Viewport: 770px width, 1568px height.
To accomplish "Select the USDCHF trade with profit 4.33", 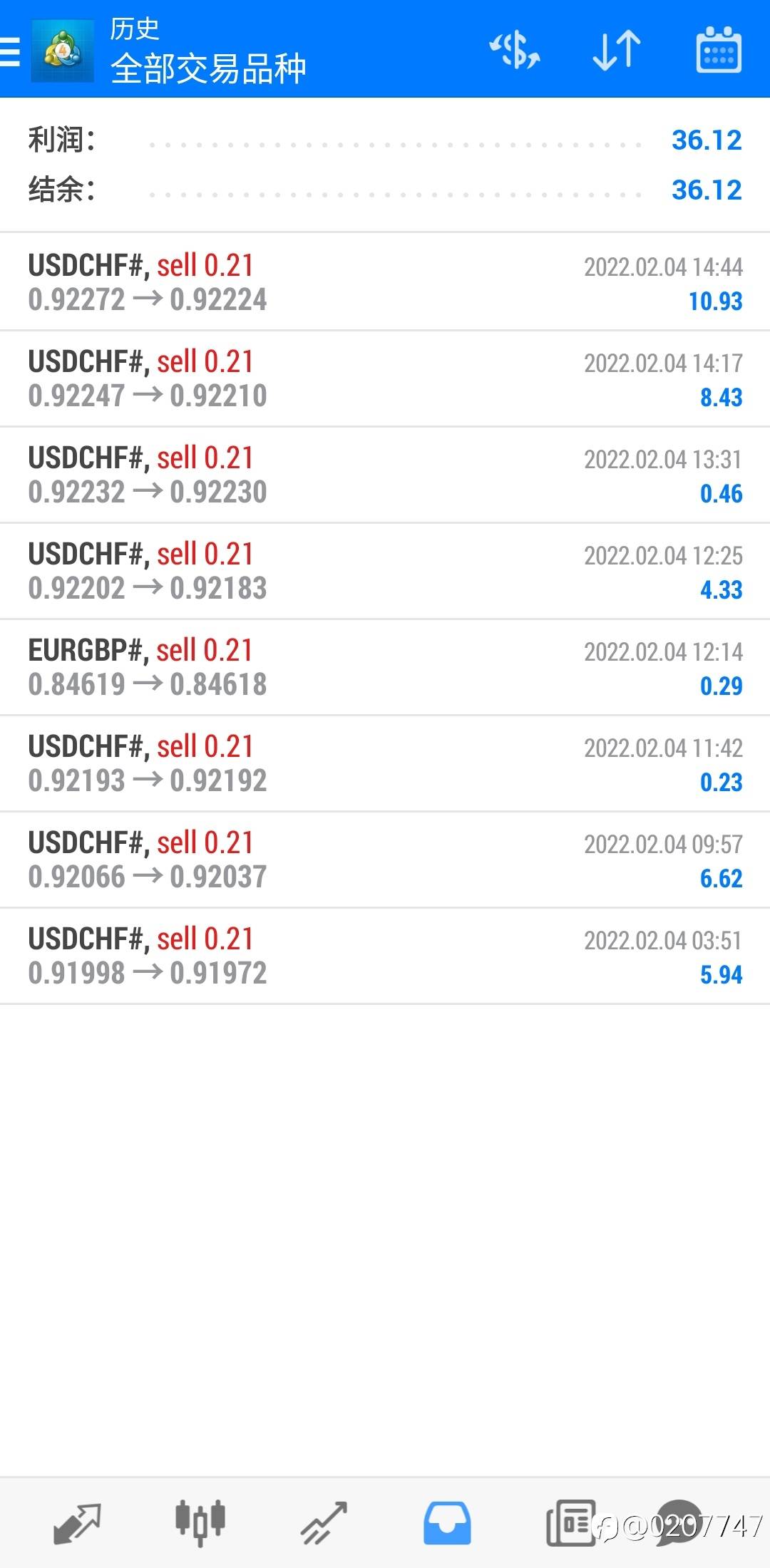I will point(385,571).
